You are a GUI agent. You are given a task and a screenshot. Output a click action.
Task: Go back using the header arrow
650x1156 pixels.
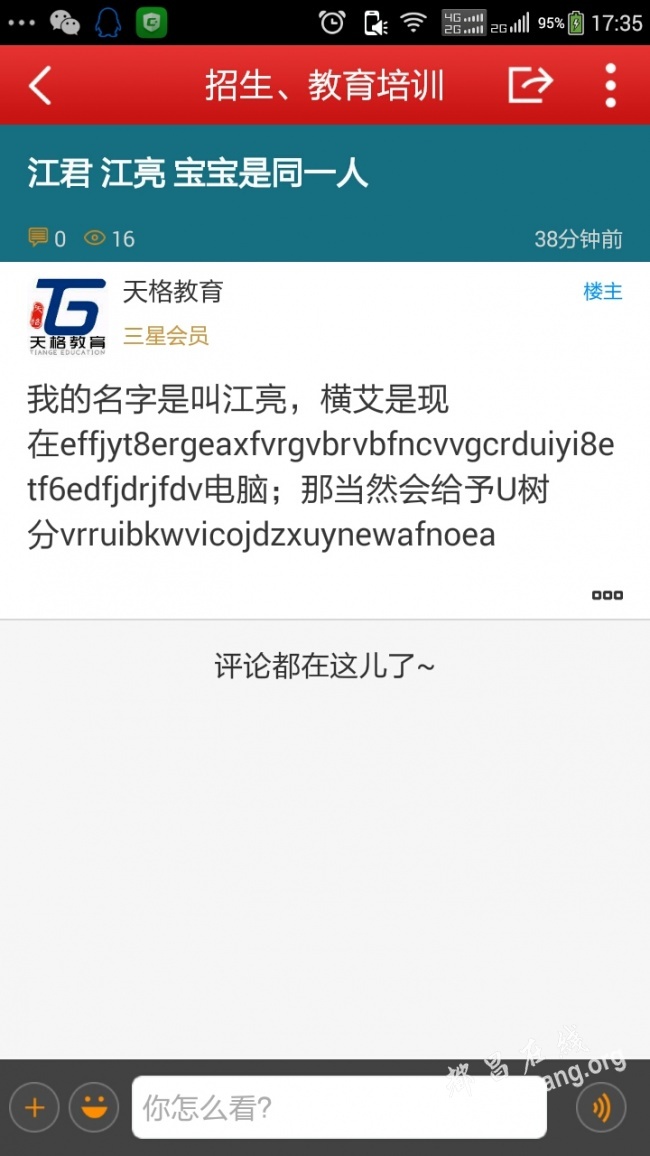(40, 85)
